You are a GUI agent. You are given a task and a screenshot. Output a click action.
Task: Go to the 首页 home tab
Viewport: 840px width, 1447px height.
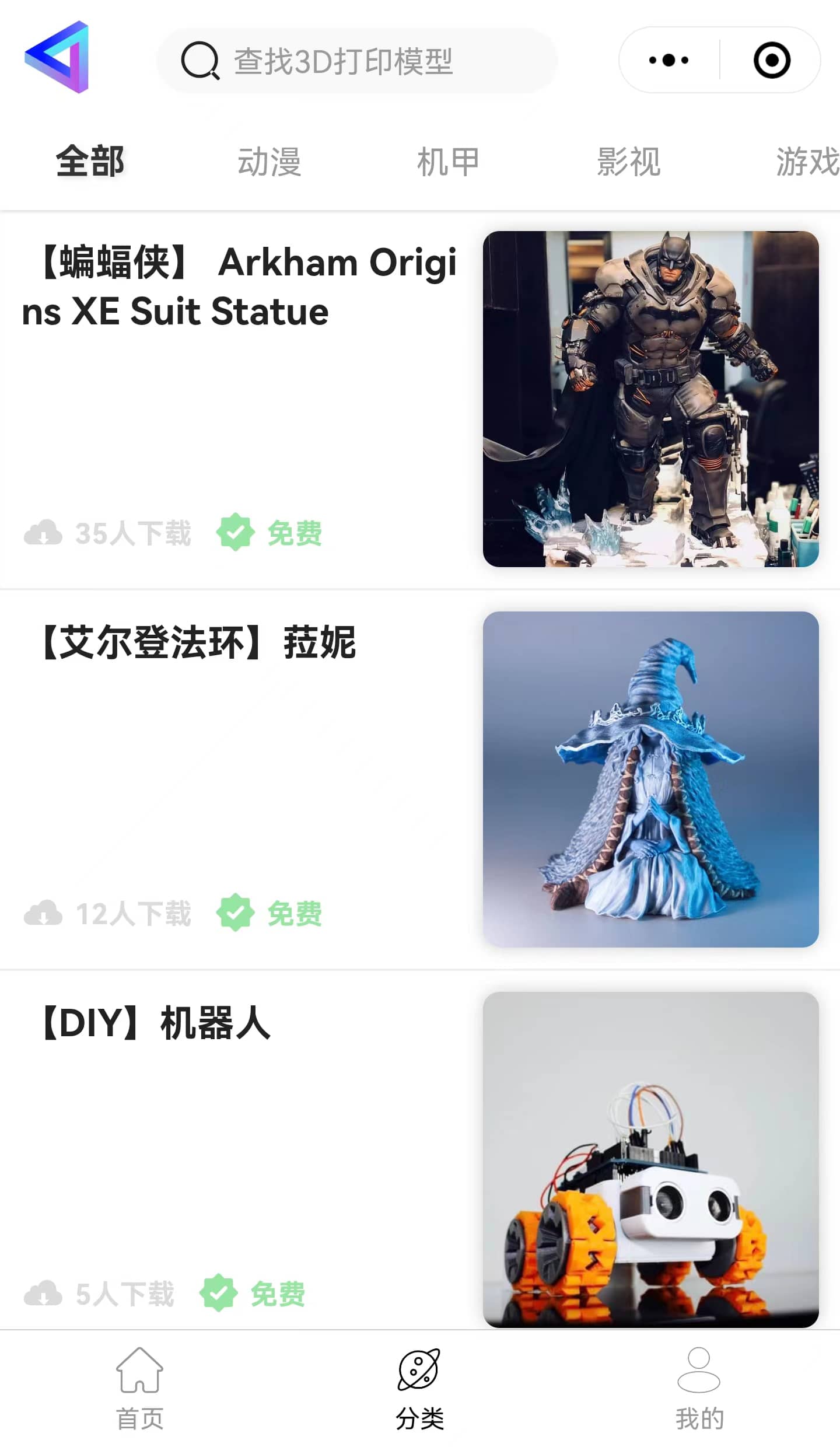(140, 1387)
